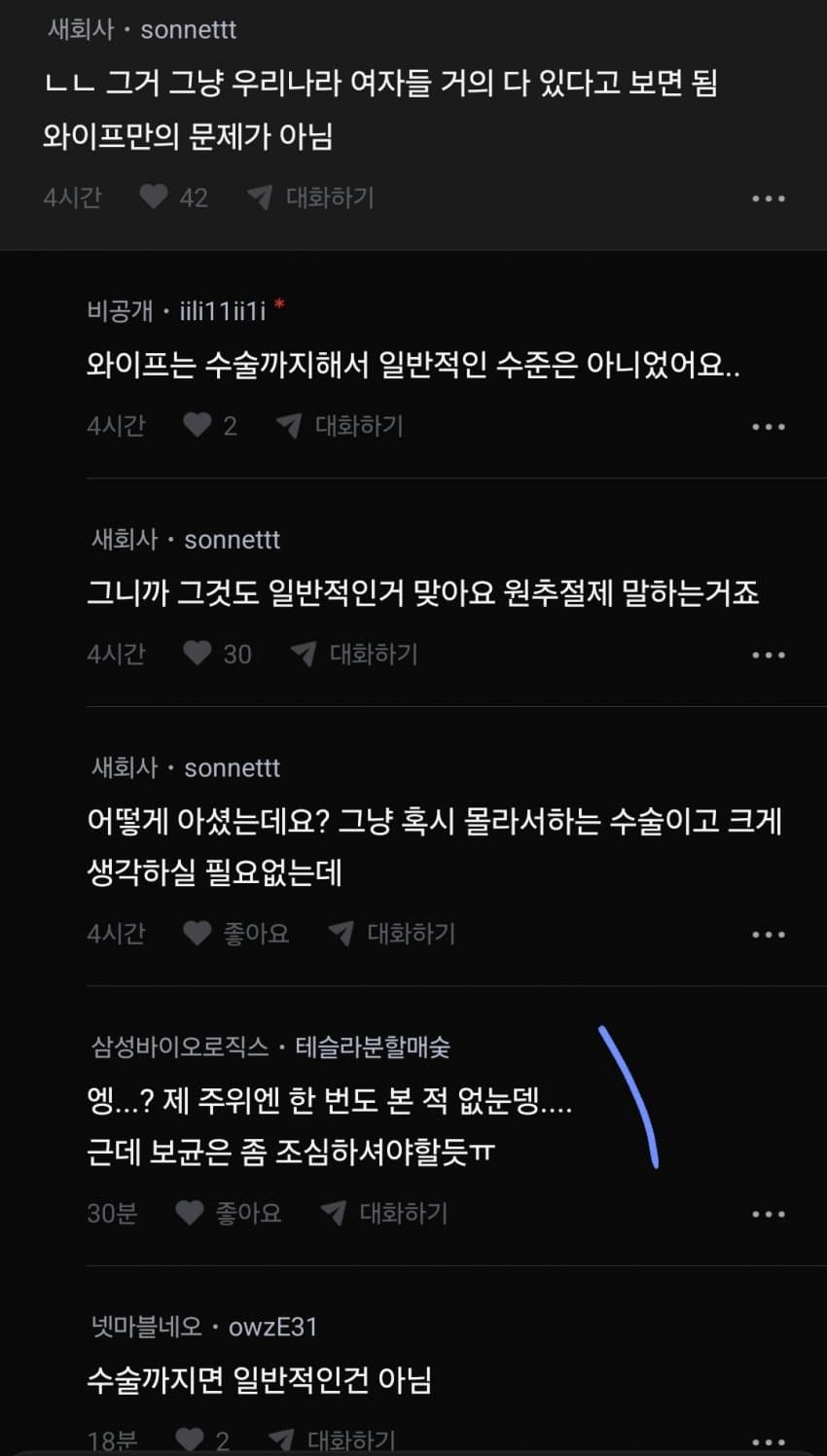The image size is (827, 1456).
Task: Open overflow menu on 테슬라분할매숯's comment
Action: [x=768, y=1214]
